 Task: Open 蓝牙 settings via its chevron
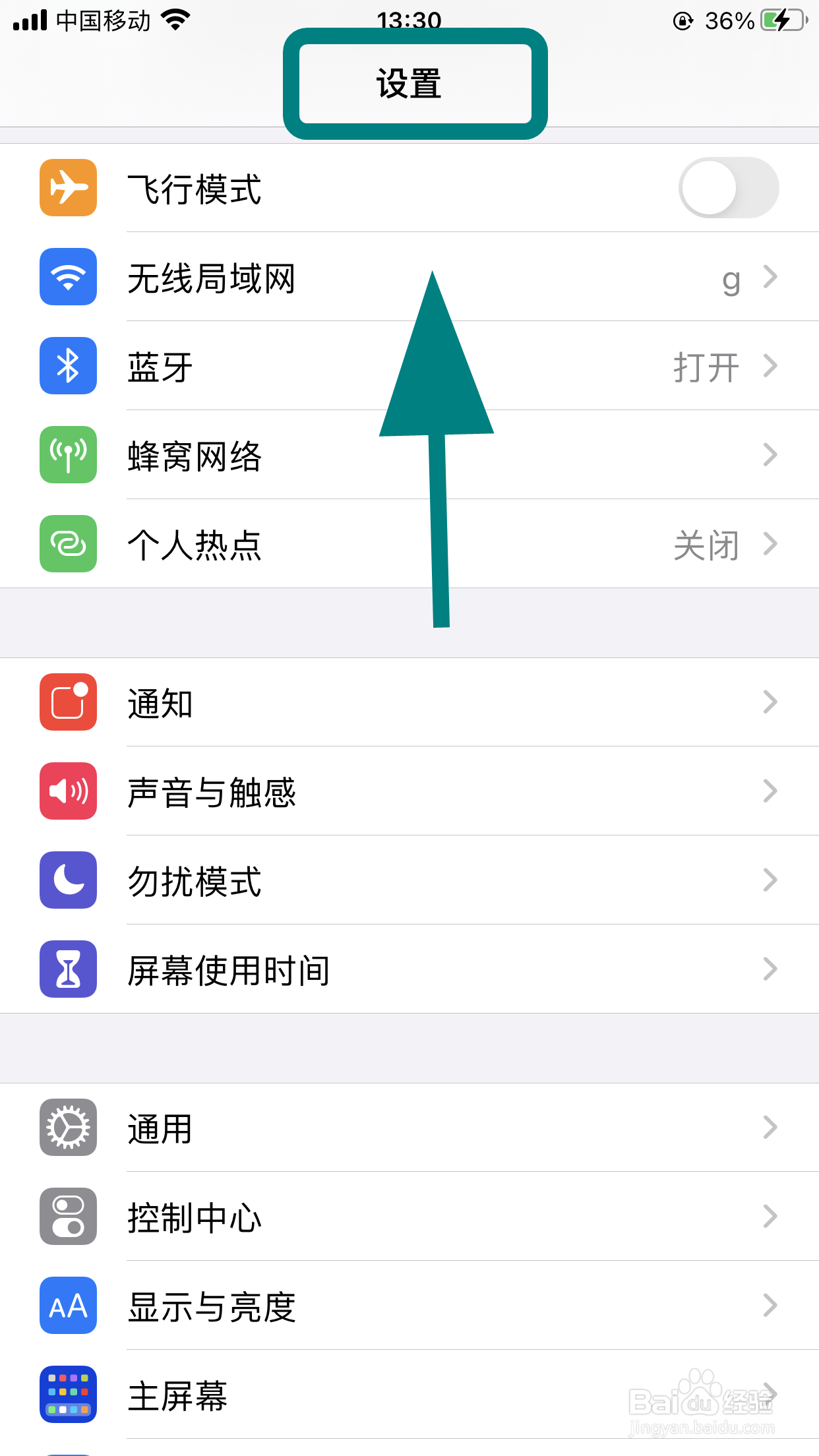coord(770,366)
